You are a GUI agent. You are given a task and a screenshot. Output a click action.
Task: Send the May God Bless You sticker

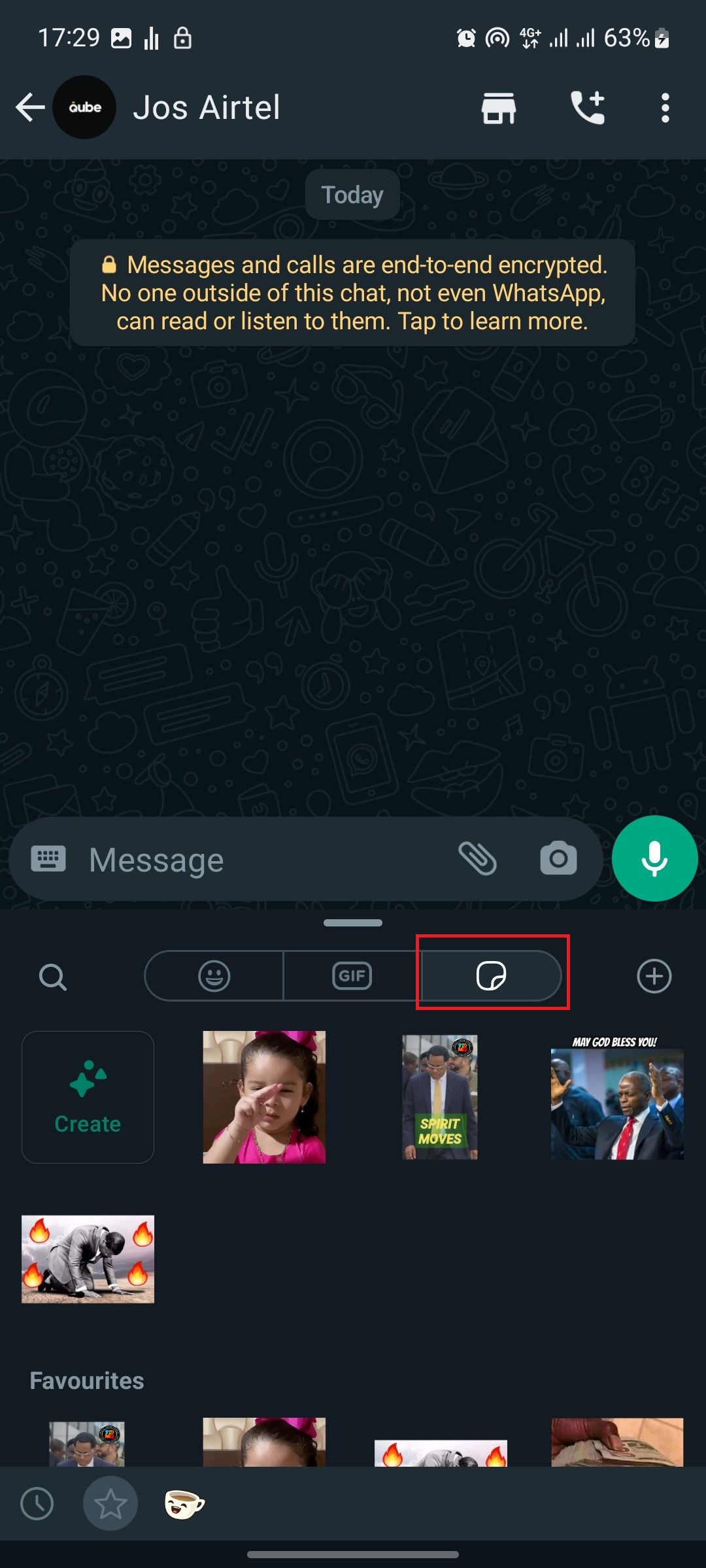[x=616, y=1097]
